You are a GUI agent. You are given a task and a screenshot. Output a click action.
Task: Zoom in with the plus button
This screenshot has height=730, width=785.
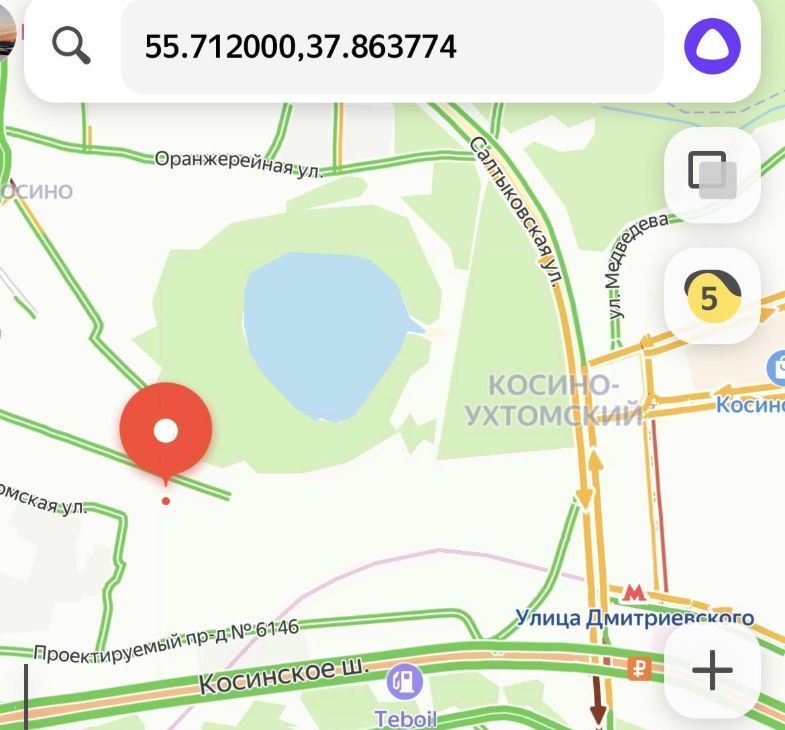[712, 670]
